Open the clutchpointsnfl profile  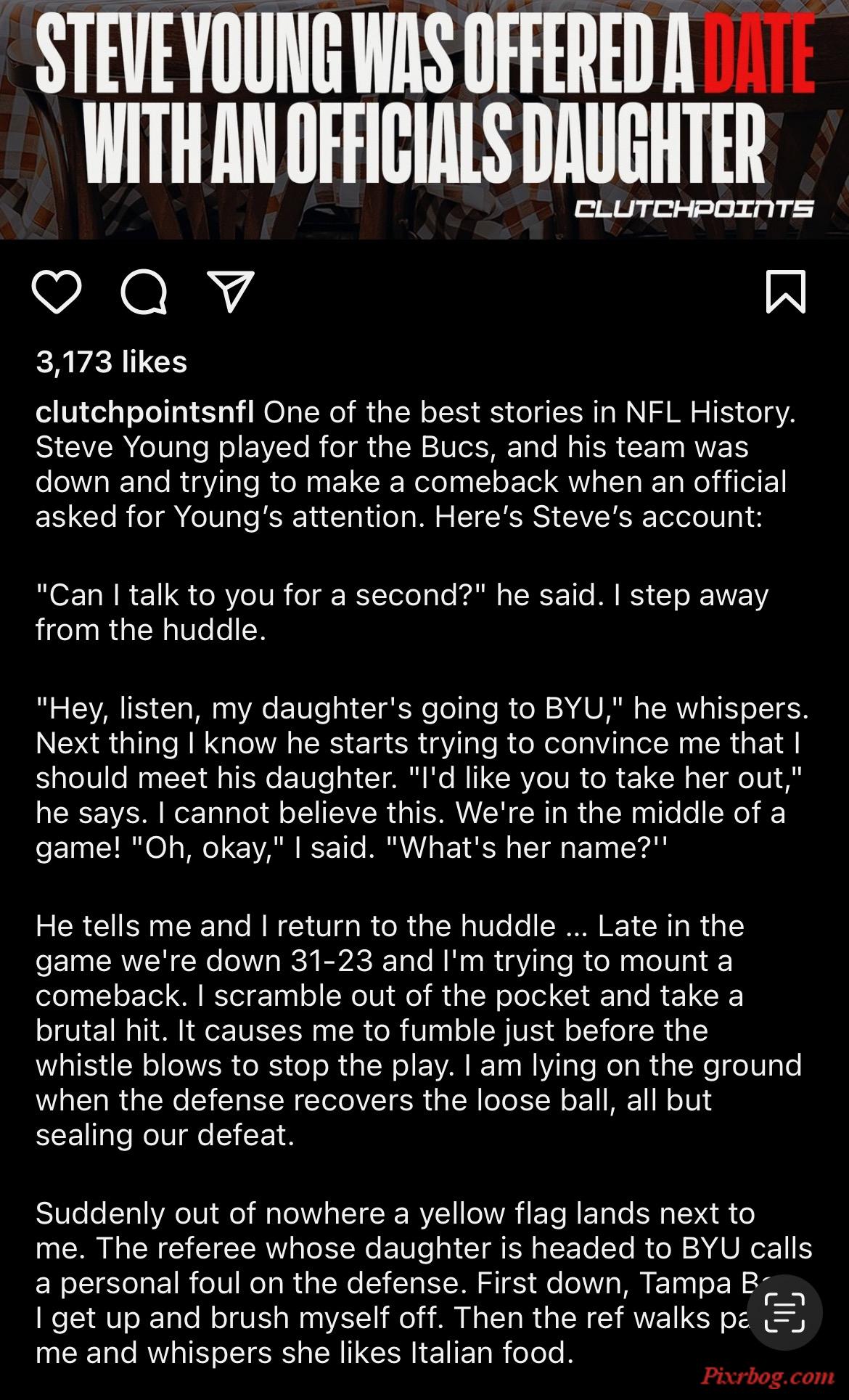145,412
